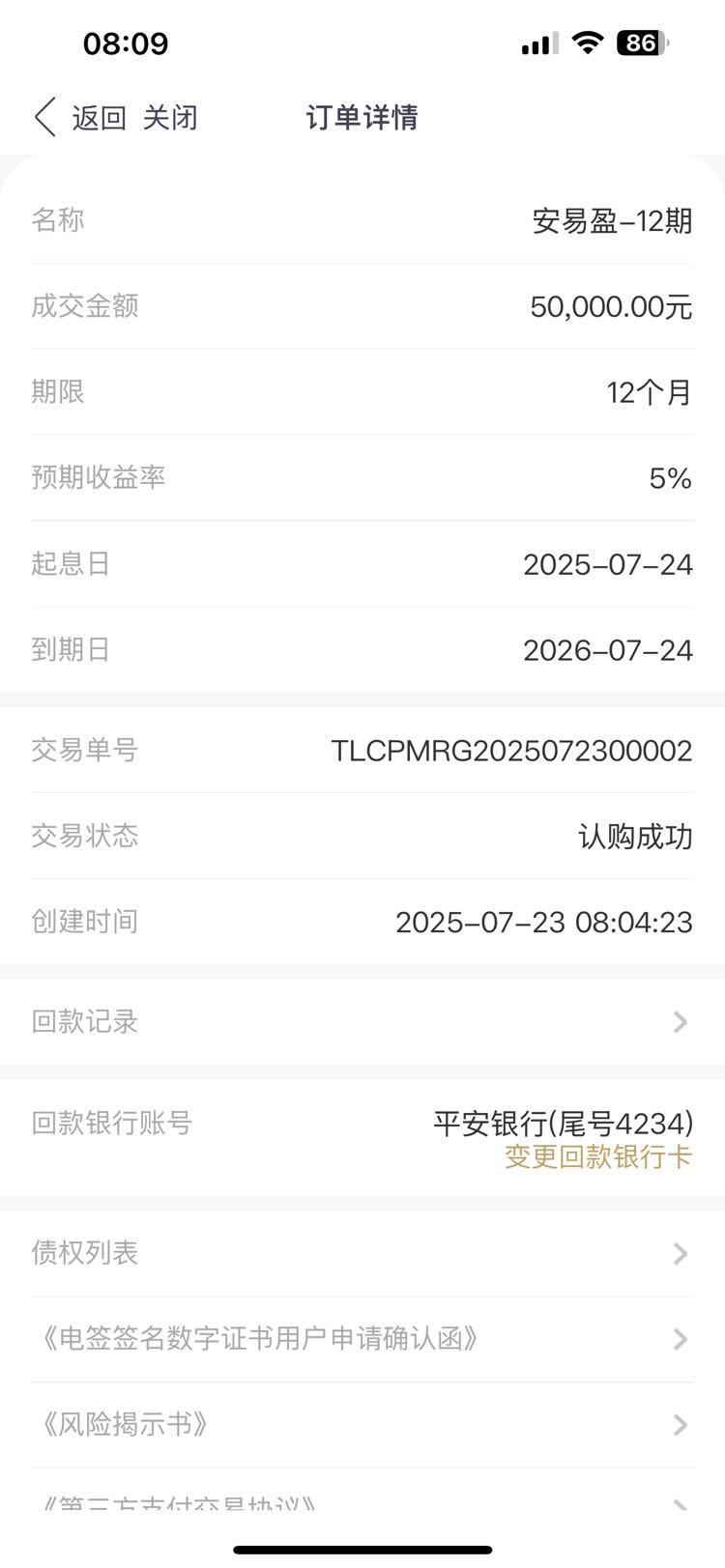
Task: Open 《电签签名数字证书用户申请确认函》
Action: 362,1339
